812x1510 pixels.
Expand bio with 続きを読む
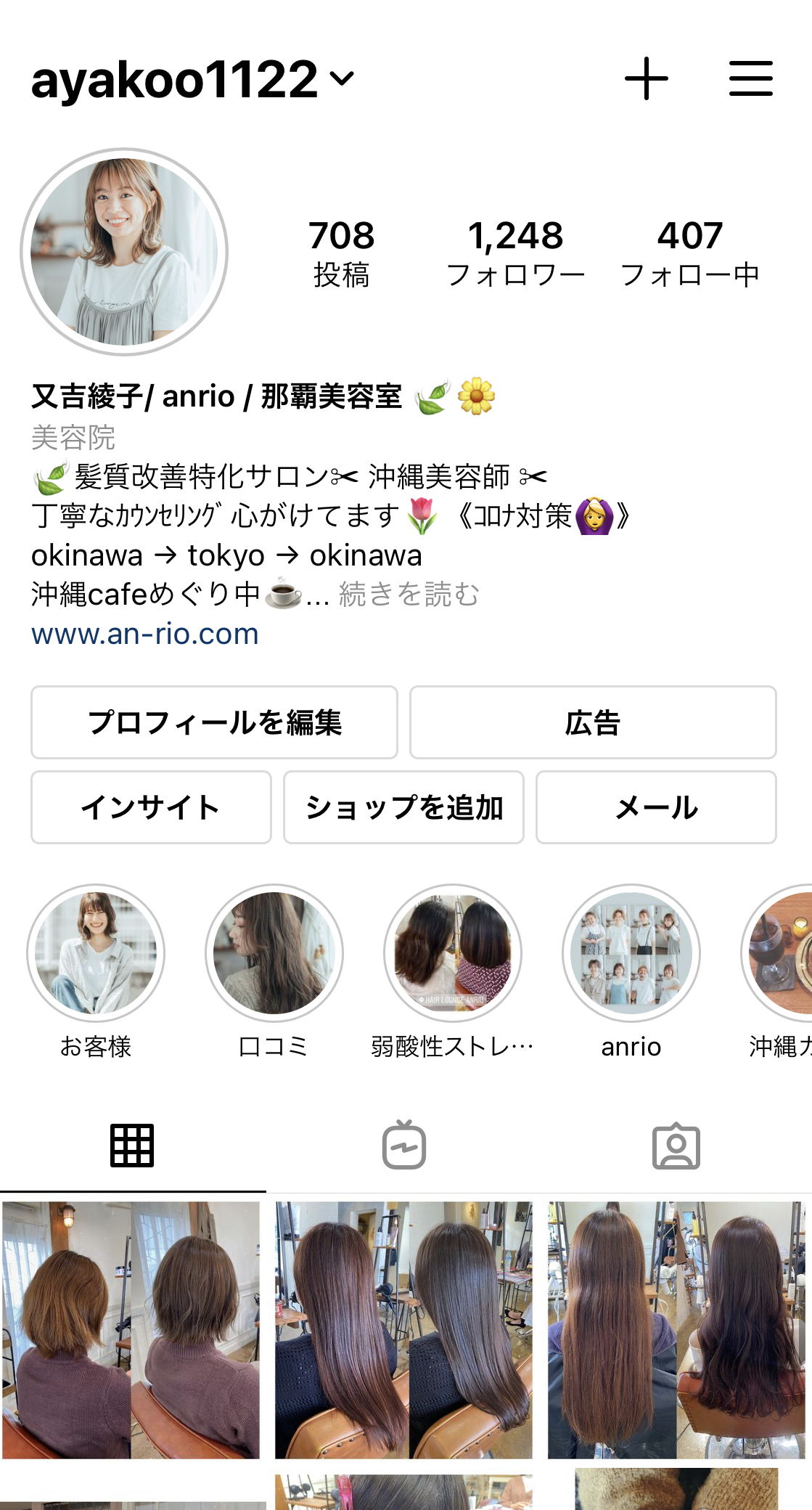point(409,594)
